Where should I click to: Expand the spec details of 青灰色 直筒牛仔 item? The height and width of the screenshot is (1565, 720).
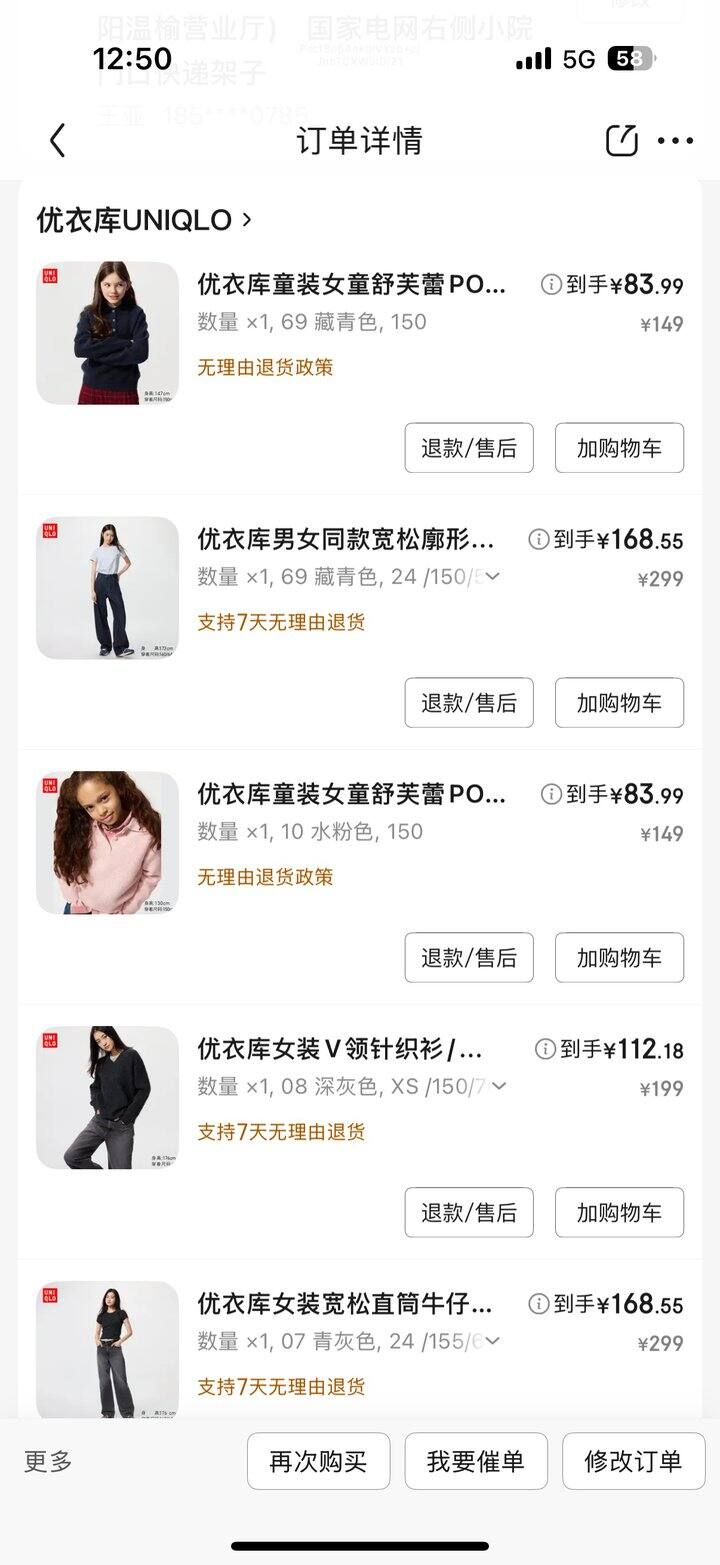pyautogui.click(x=492, y=1341)
